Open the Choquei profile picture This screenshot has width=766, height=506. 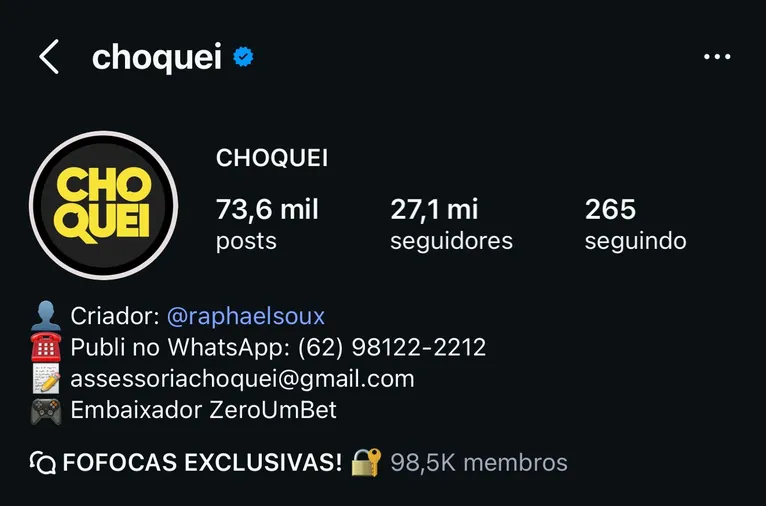[104, 205]
